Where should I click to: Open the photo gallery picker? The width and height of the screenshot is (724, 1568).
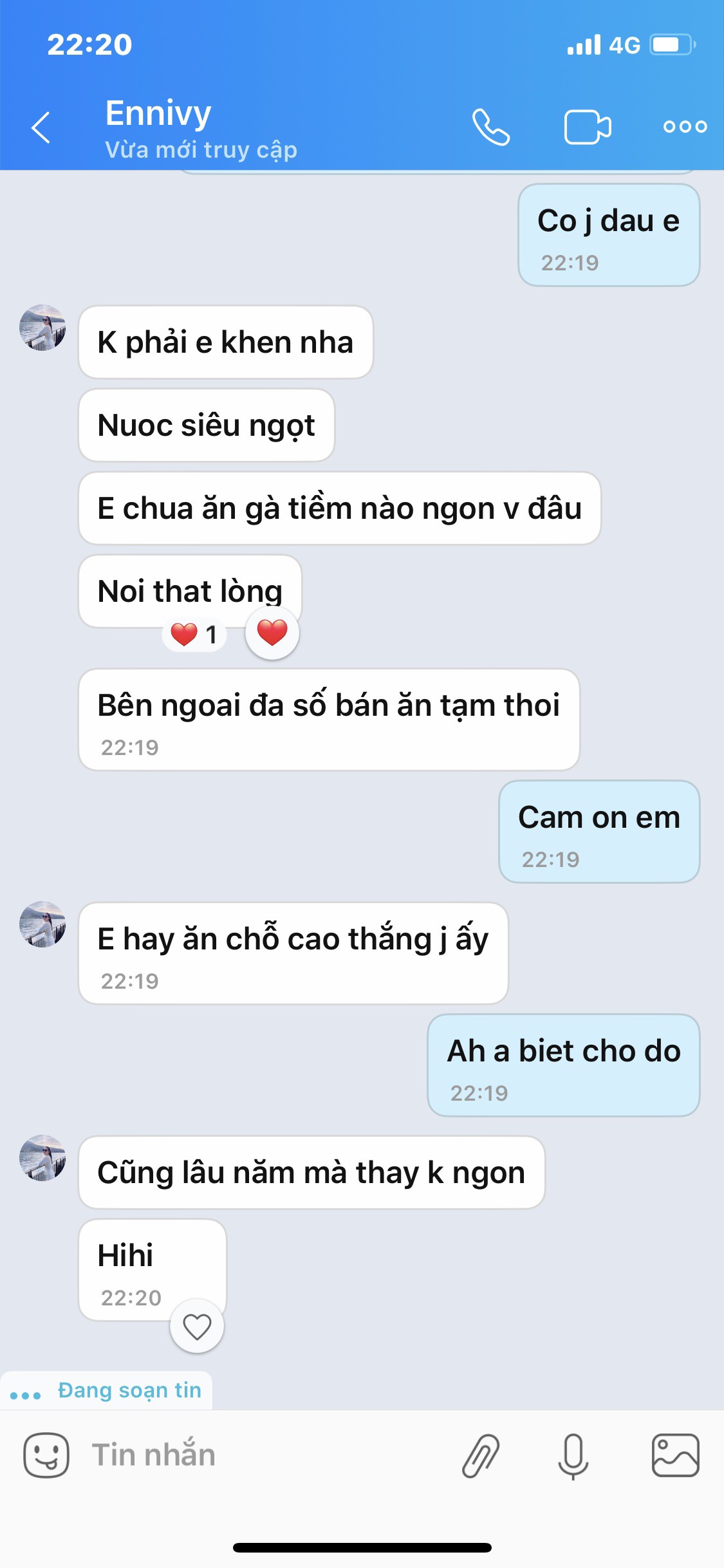[x=675, y=1455]
